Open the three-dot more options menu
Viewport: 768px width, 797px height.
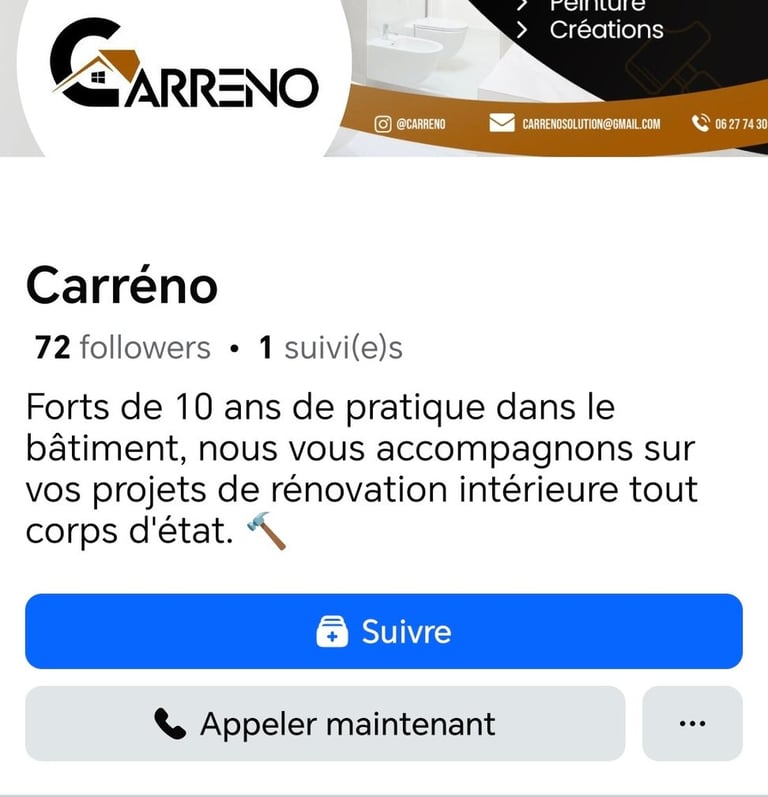tap(692, 723)
